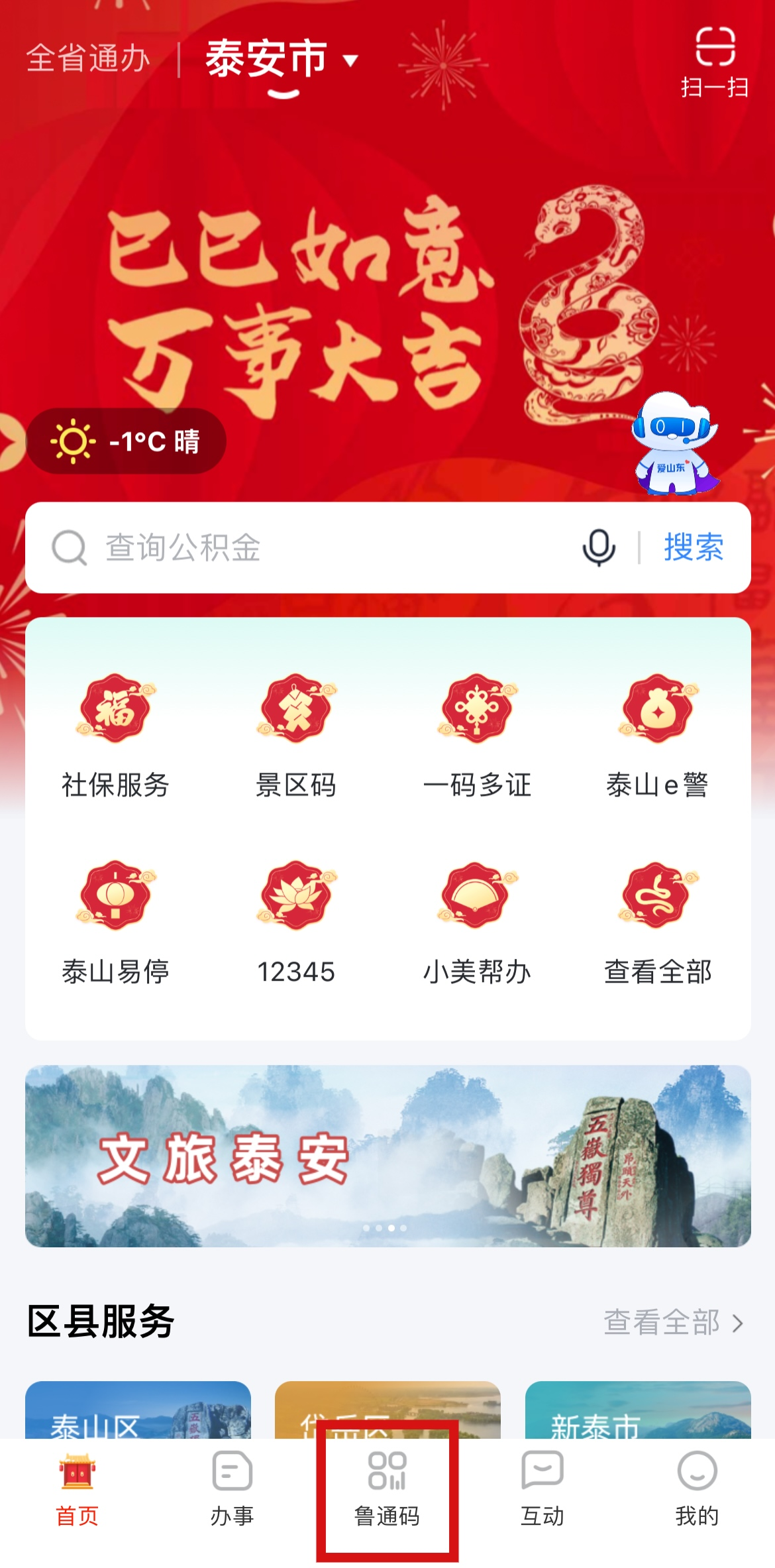Screen dimensions: 775x1568
Task: Open 泰山e警
Action: click(657, 736)
